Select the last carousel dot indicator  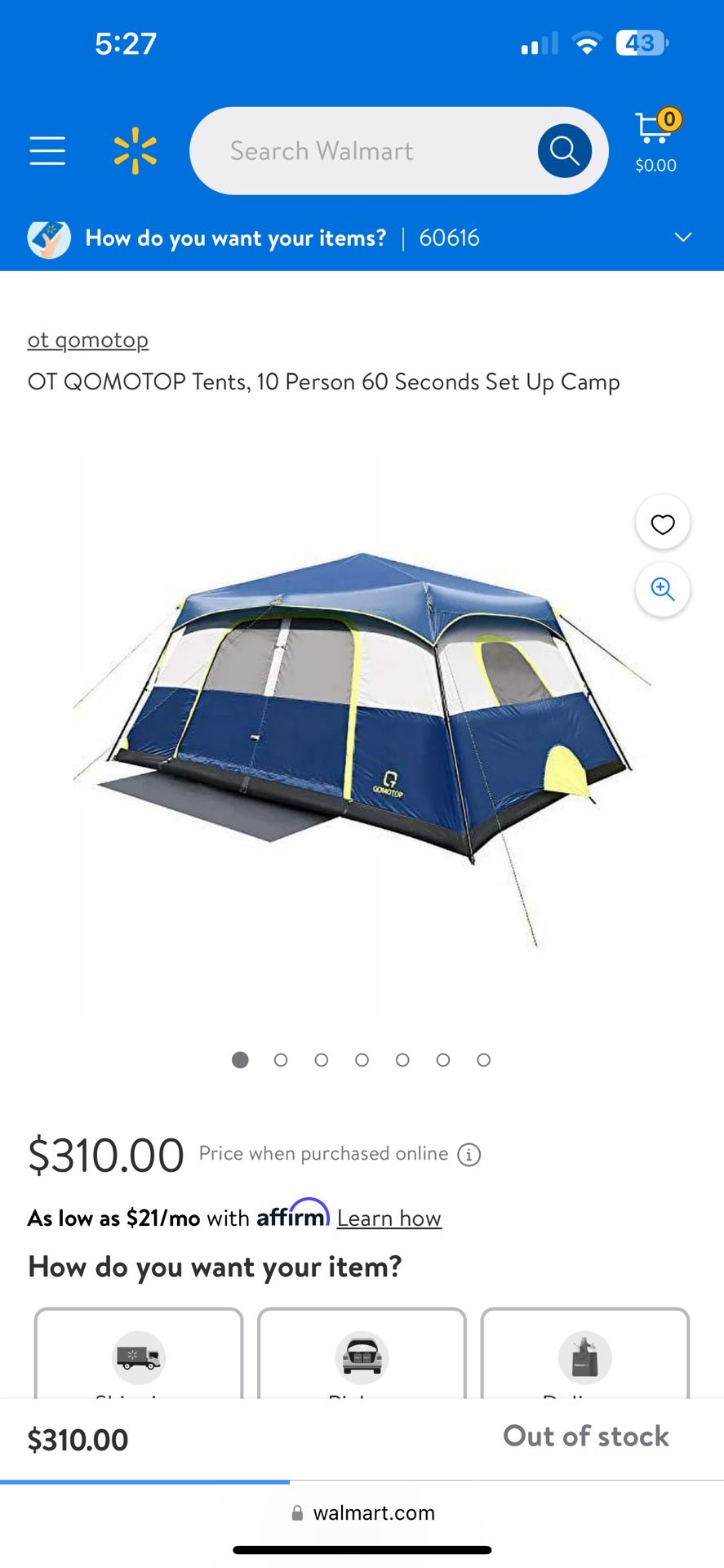coord(483,1059)
